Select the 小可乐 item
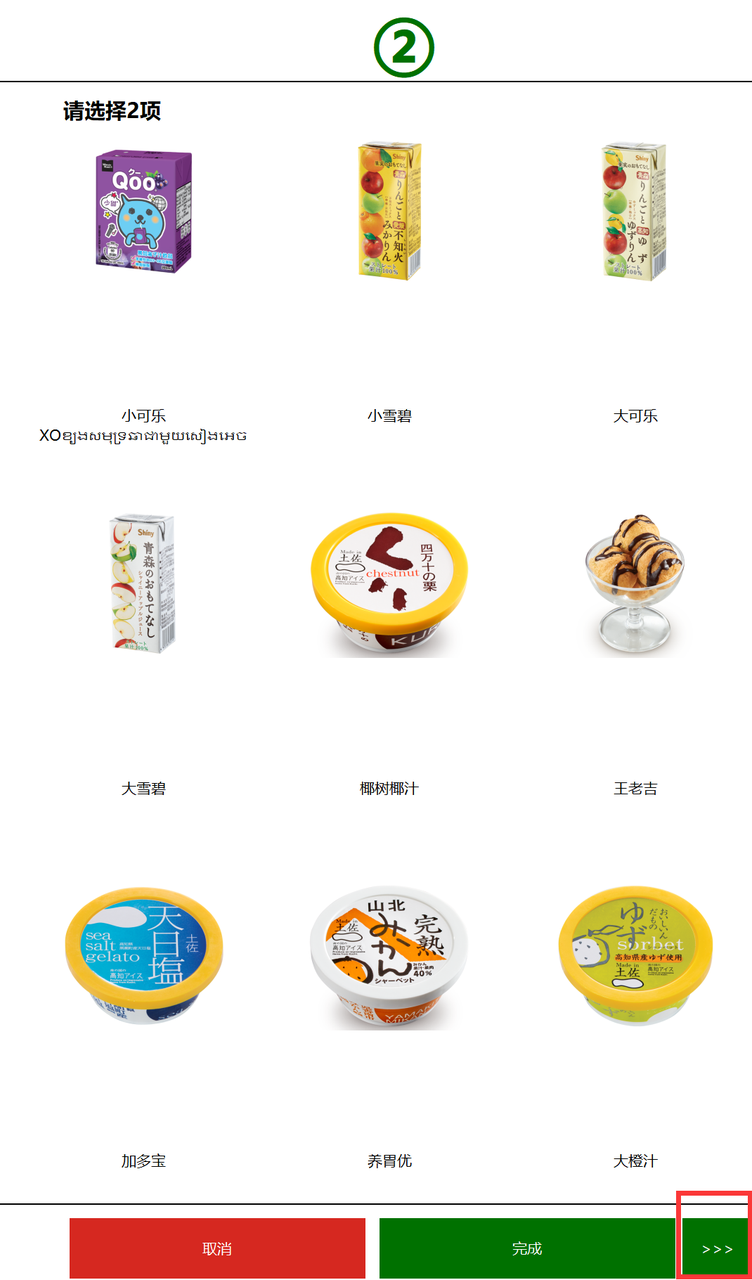Screen dimensions: 752x1280 pos(143,212)
